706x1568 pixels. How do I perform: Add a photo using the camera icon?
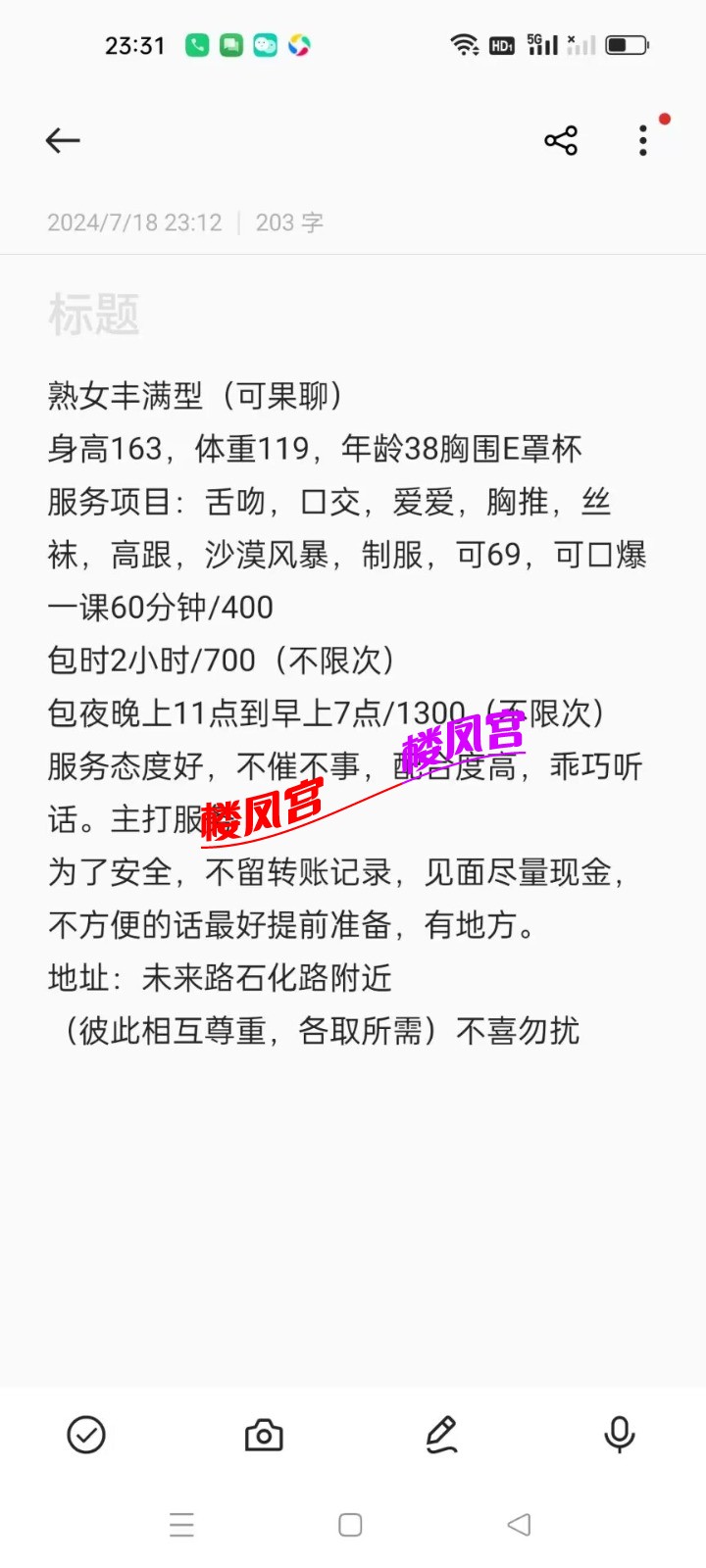[x=264, y=1435]
